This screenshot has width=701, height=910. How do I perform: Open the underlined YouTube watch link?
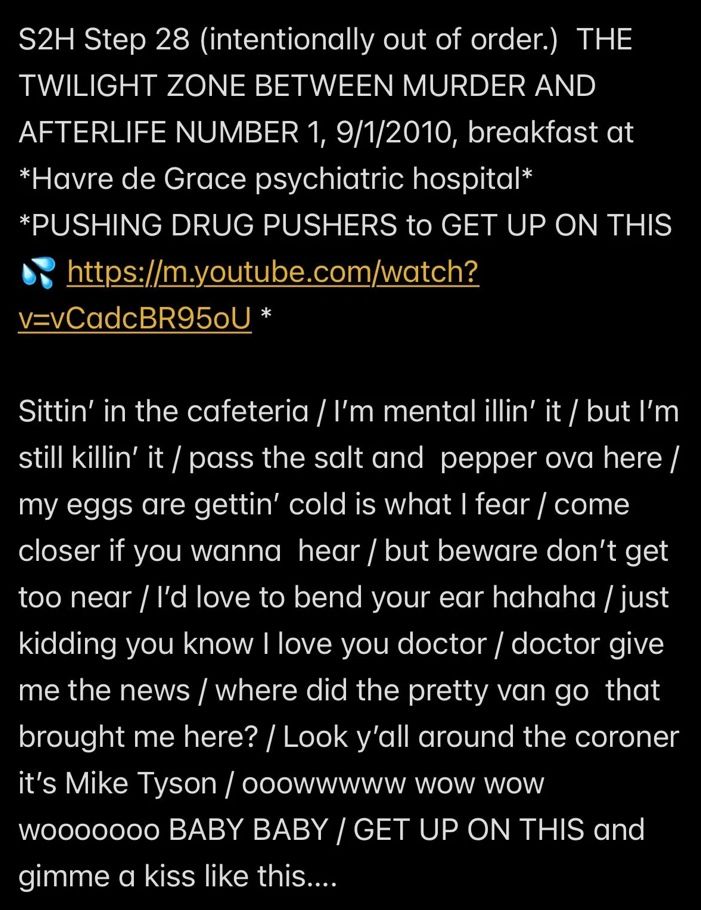coord(272,273)
